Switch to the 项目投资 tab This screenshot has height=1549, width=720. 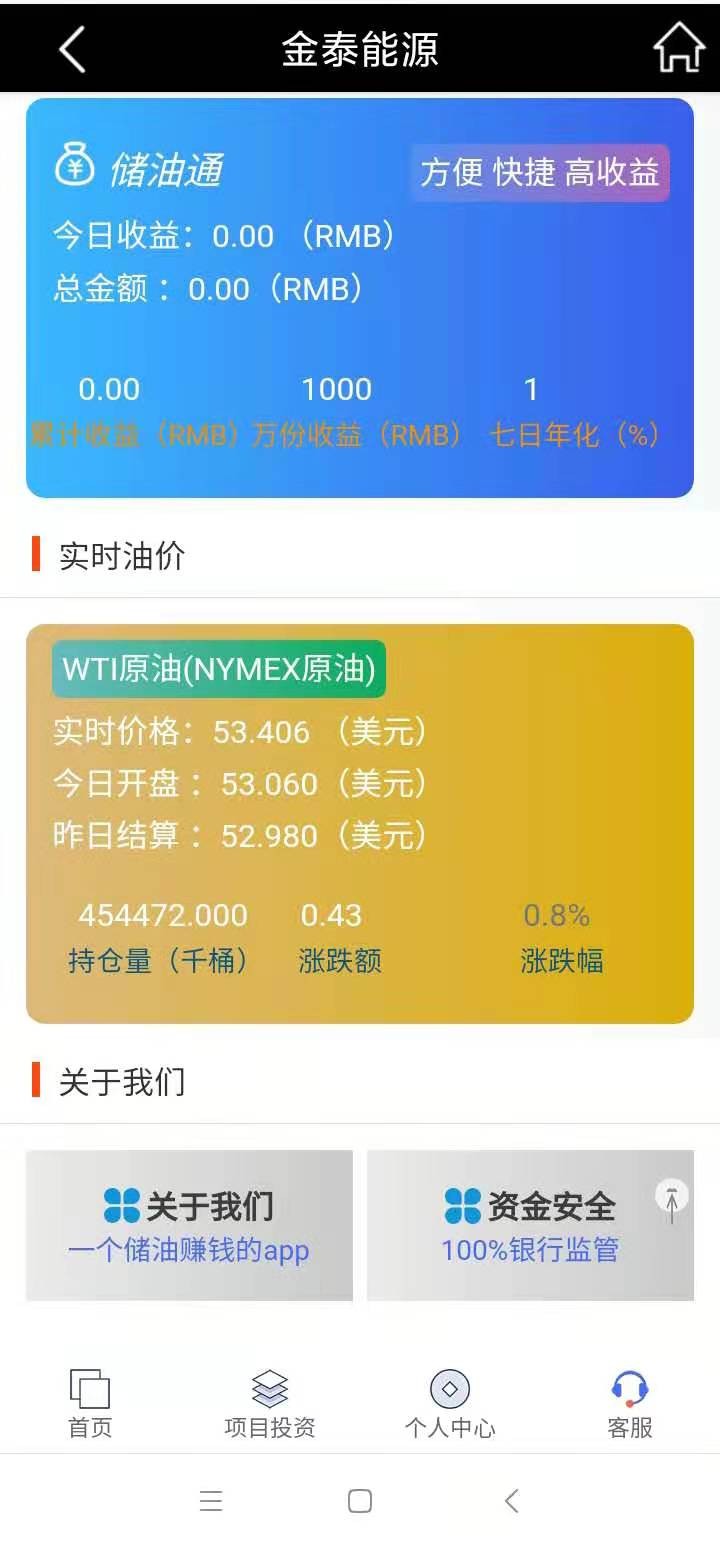(x=270, y=1403)
